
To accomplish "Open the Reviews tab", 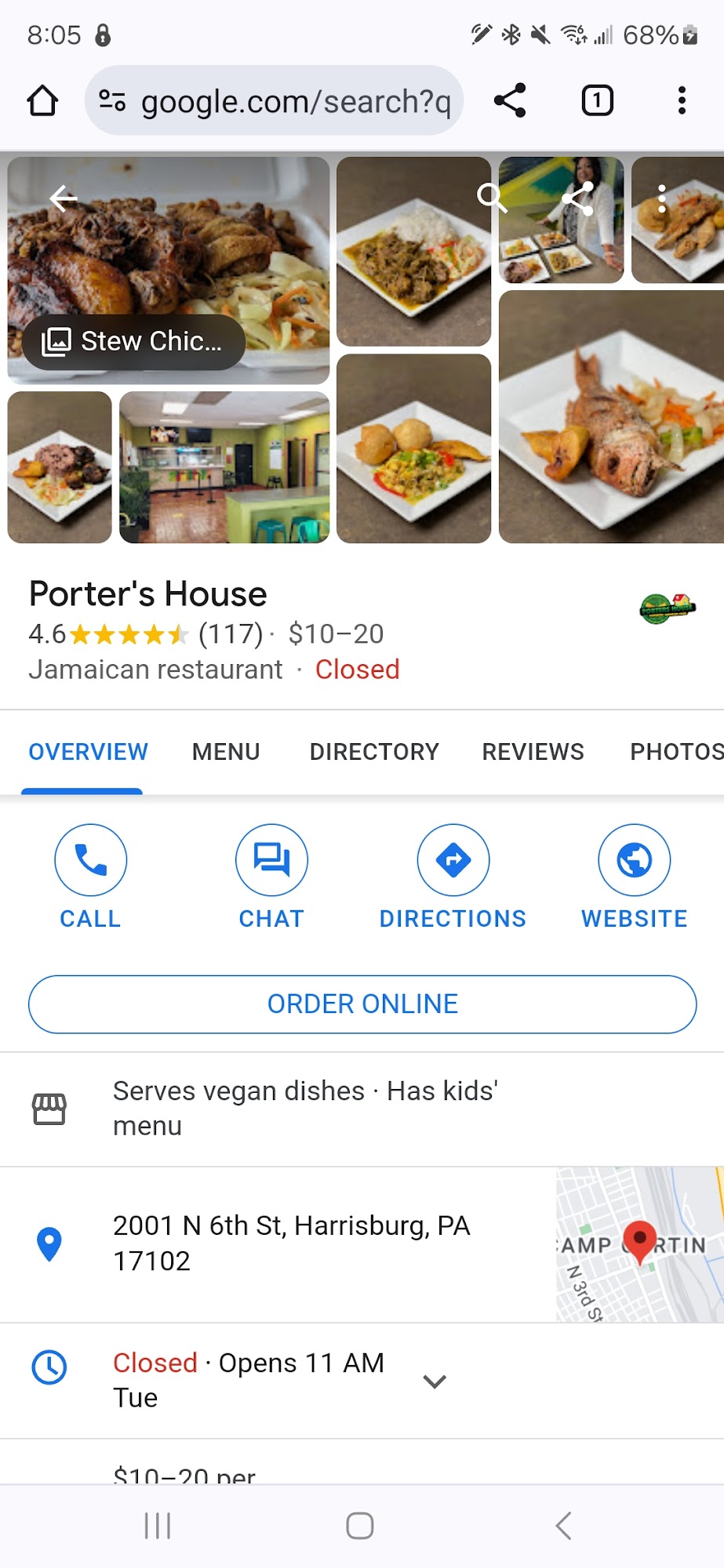I will pos(533,752).
